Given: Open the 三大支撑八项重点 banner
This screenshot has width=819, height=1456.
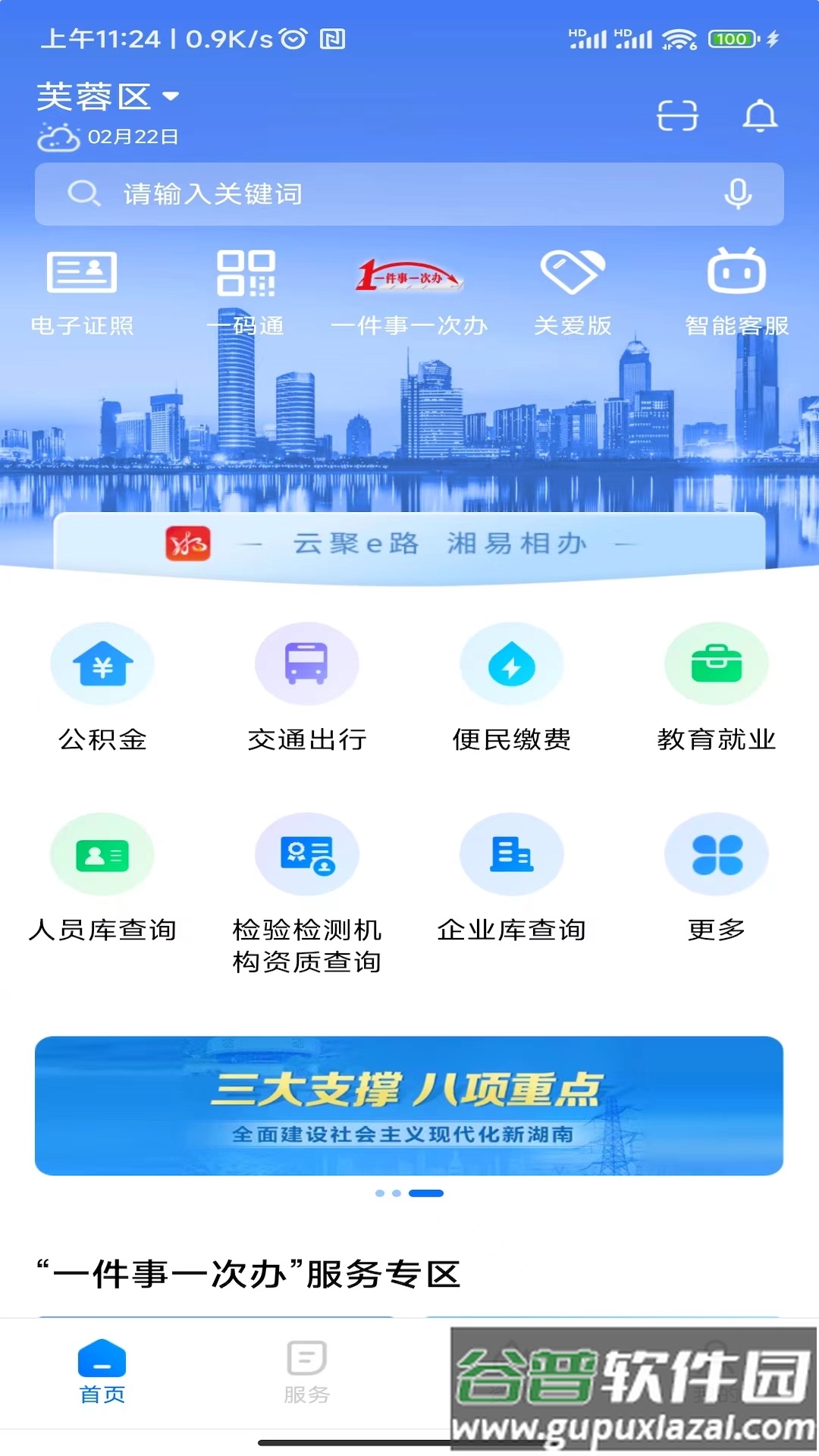Looking at the screenshot, I should click(x=409, y=1106).
